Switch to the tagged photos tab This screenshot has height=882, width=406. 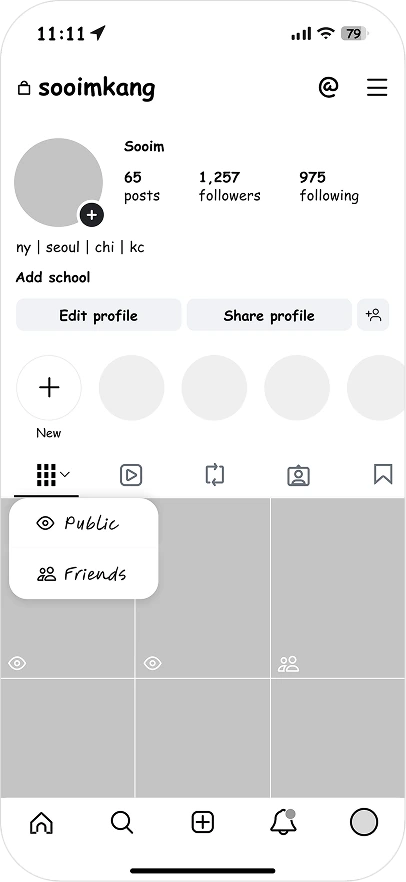tap(299, 476)
